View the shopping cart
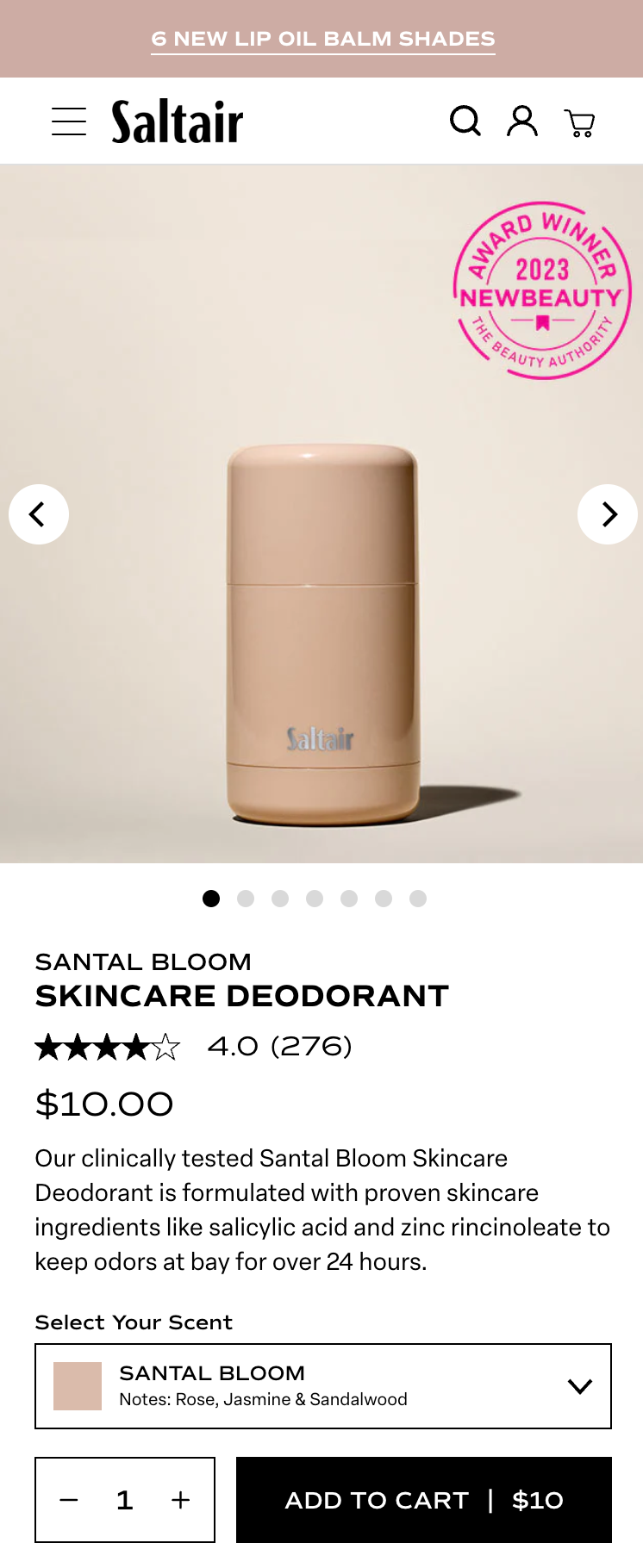This screenshot has height=1568, width=643. pyautogui.click(x=580, y=123)
